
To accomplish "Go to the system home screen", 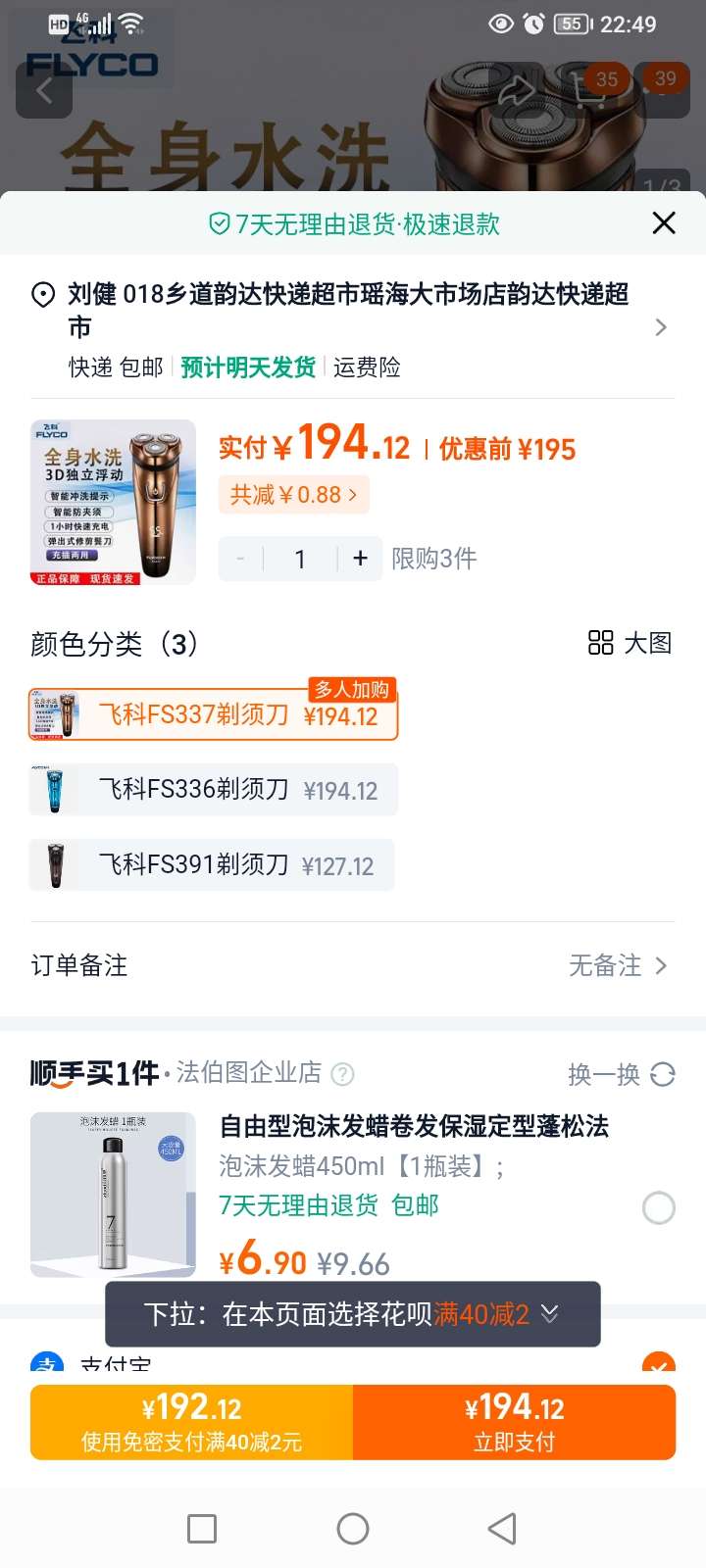I will point(353,1528).
